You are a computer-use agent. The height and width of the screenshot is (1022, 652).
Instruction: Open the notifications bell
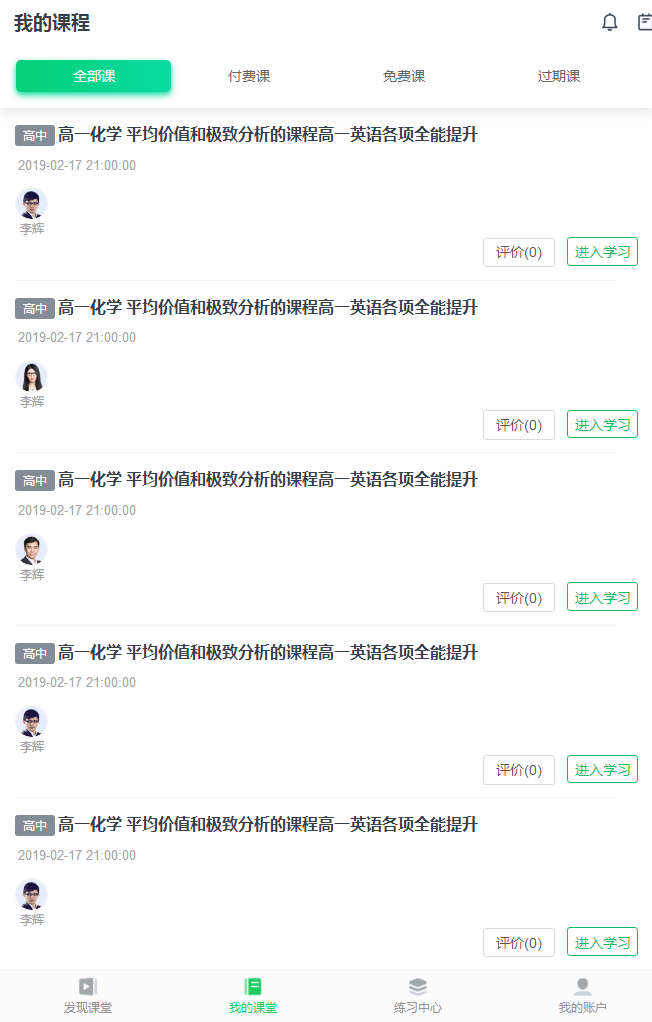[610, 22]
